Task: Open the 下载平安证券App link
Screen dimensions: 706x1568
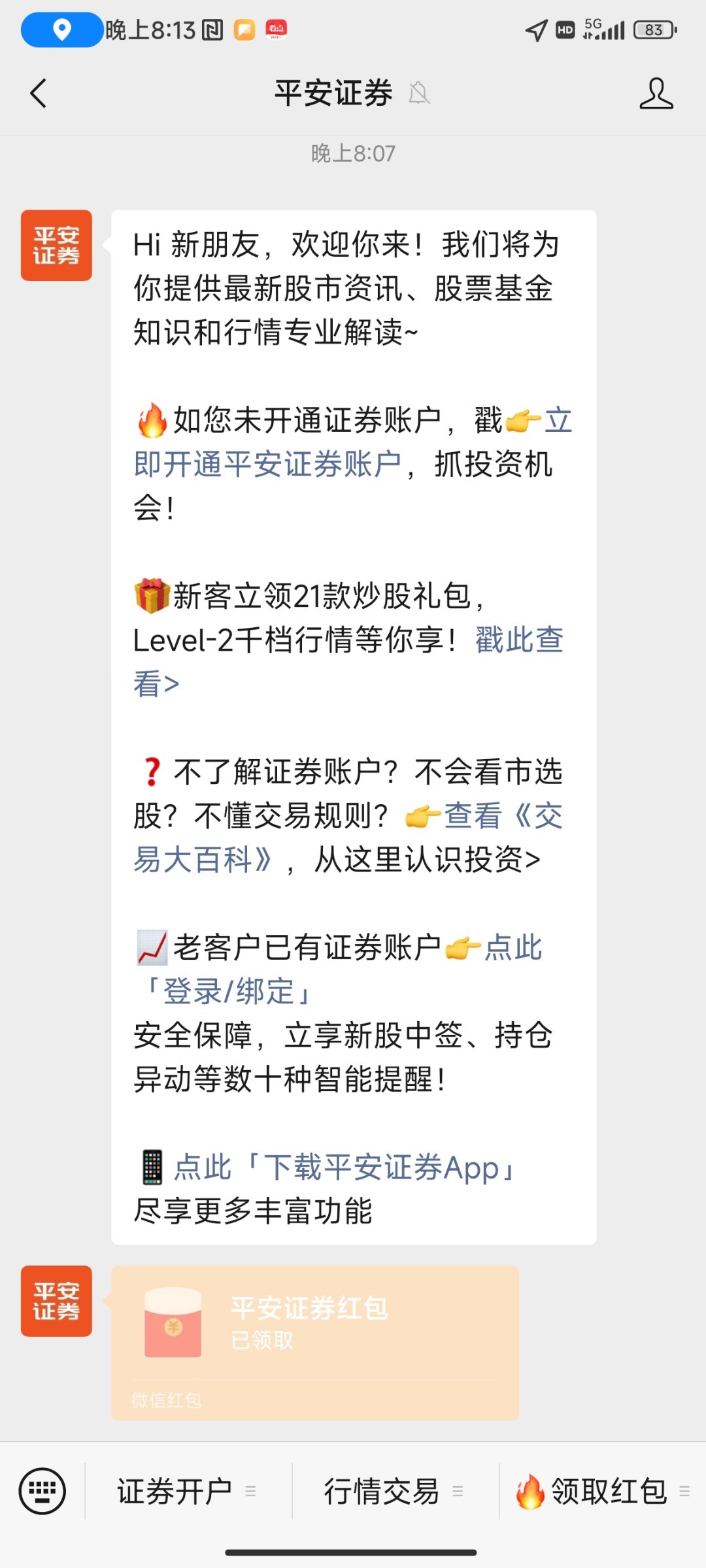Action: click(x=343, y=1168)
